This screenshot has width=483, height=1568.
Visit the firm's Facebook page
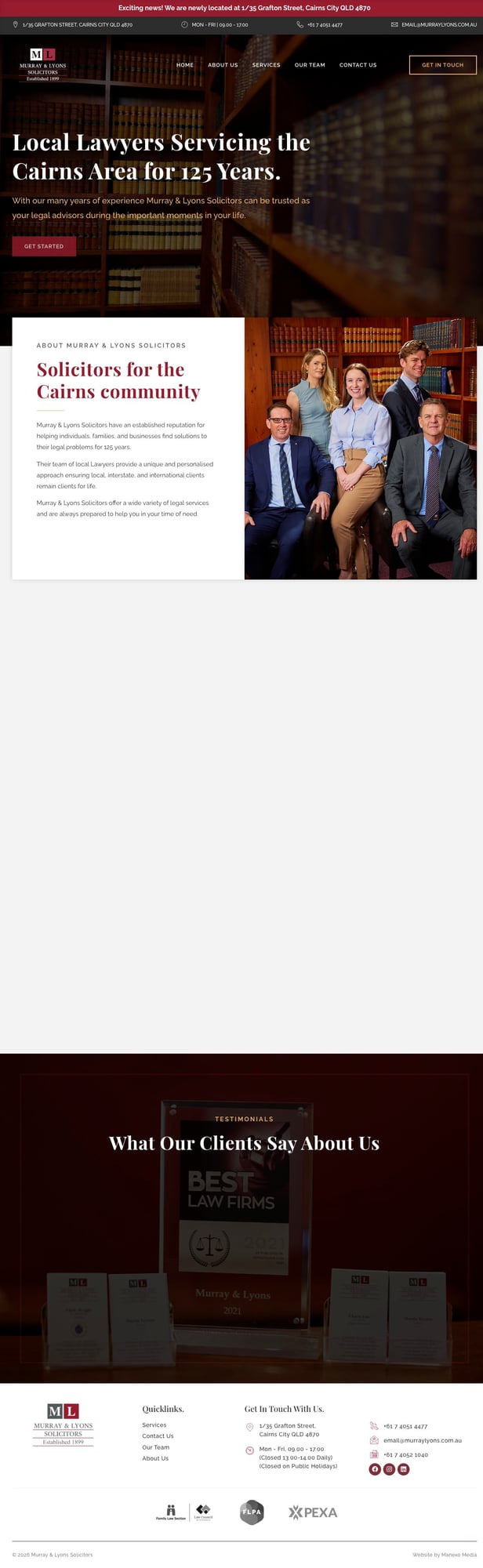tap(375, 1469)
